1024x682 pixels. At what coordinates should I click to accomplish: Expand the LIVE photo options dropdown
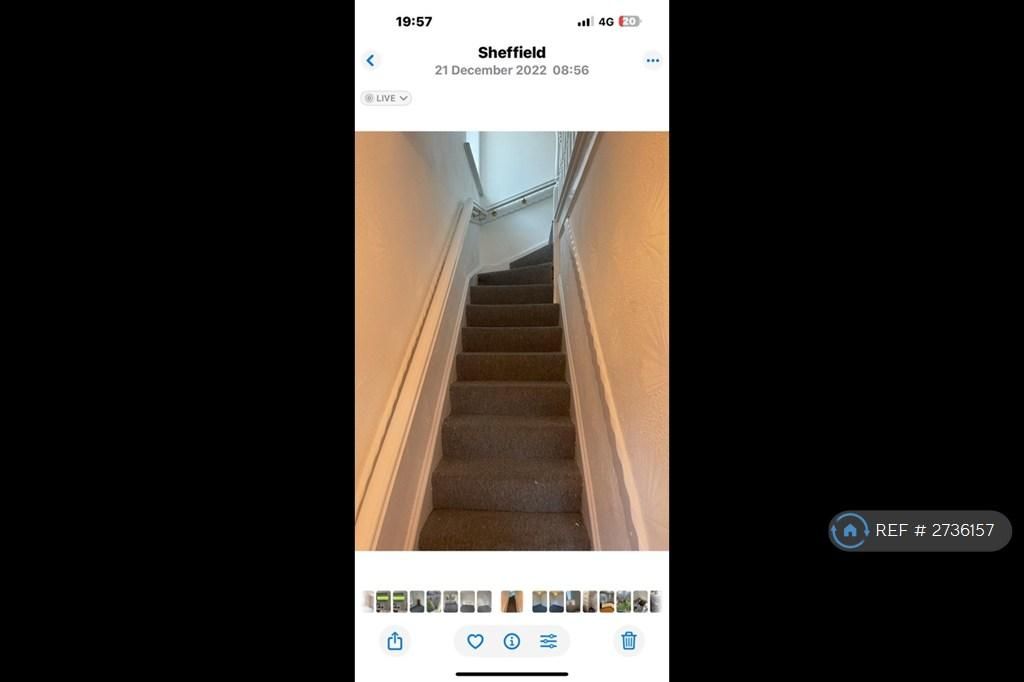pyautogui.click(x=386, y=98)
